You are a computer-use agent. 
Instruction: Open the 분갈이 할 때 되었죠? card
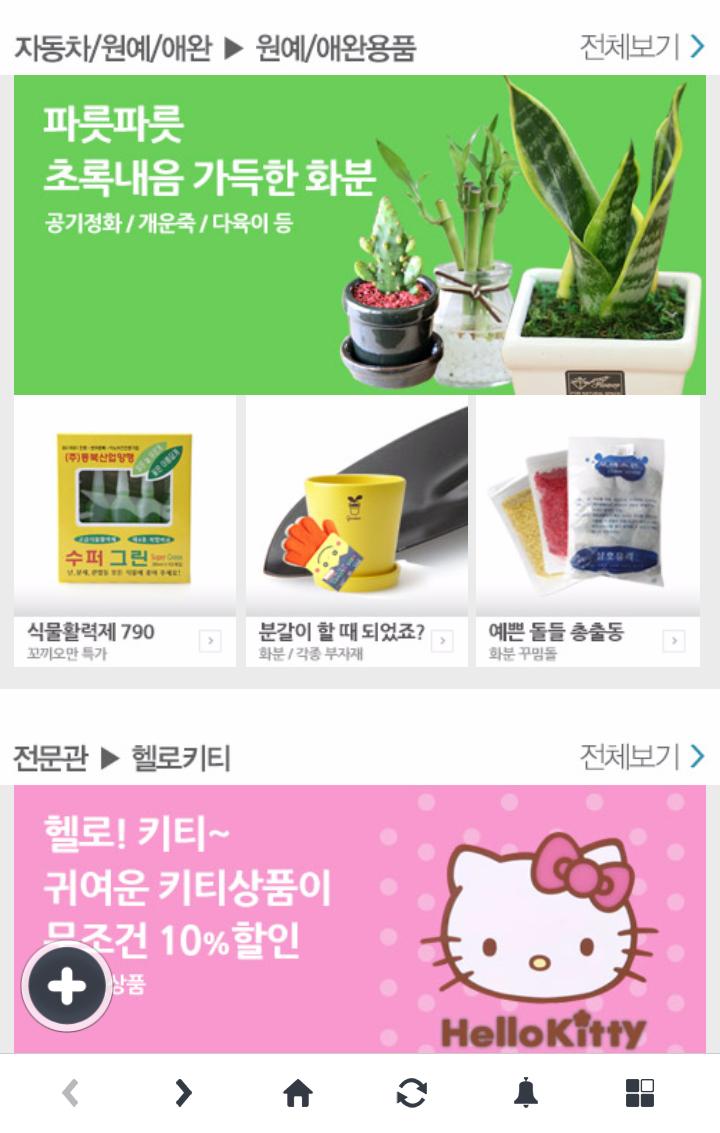coord(357,532)
